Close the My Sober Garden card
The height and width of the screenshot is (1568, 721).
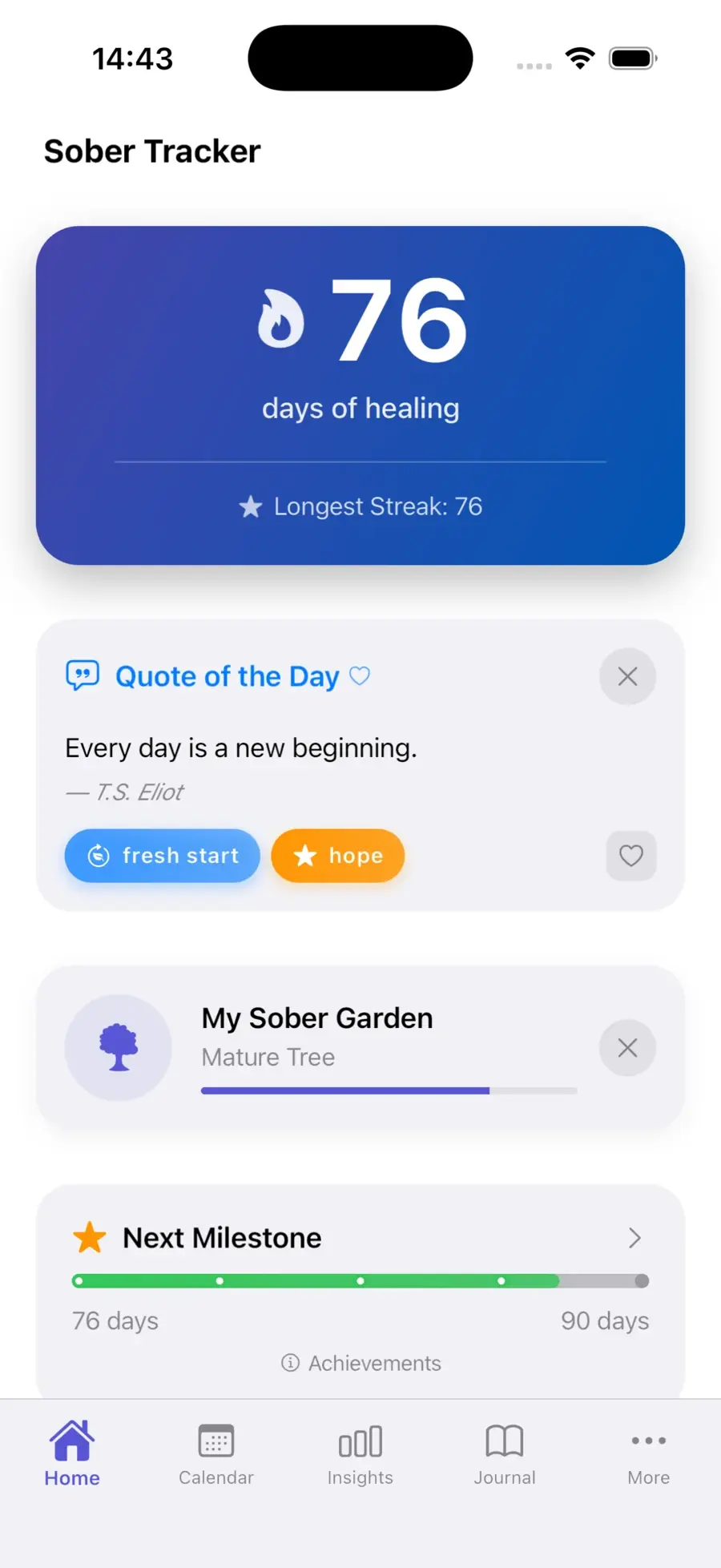pos(627,1047)
